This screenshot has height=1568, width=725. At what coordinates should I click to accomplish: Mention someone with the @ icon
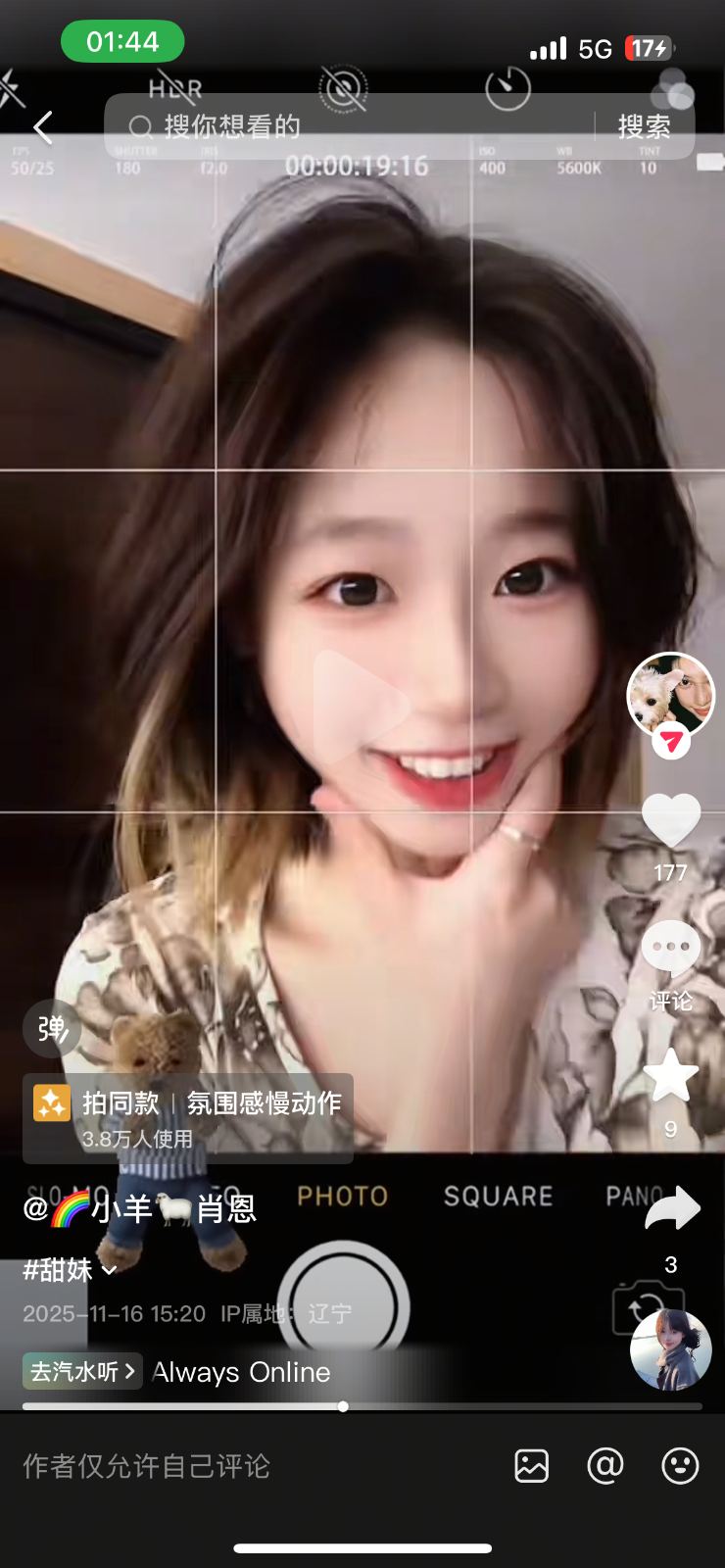point(605,1466)
